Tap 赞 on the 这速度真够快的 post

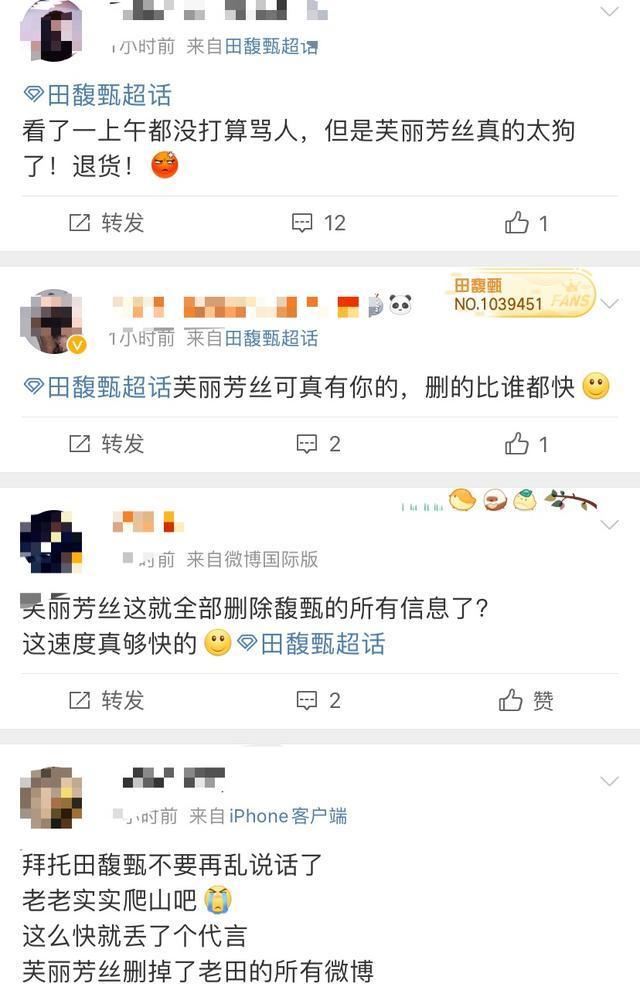(527, 700)
